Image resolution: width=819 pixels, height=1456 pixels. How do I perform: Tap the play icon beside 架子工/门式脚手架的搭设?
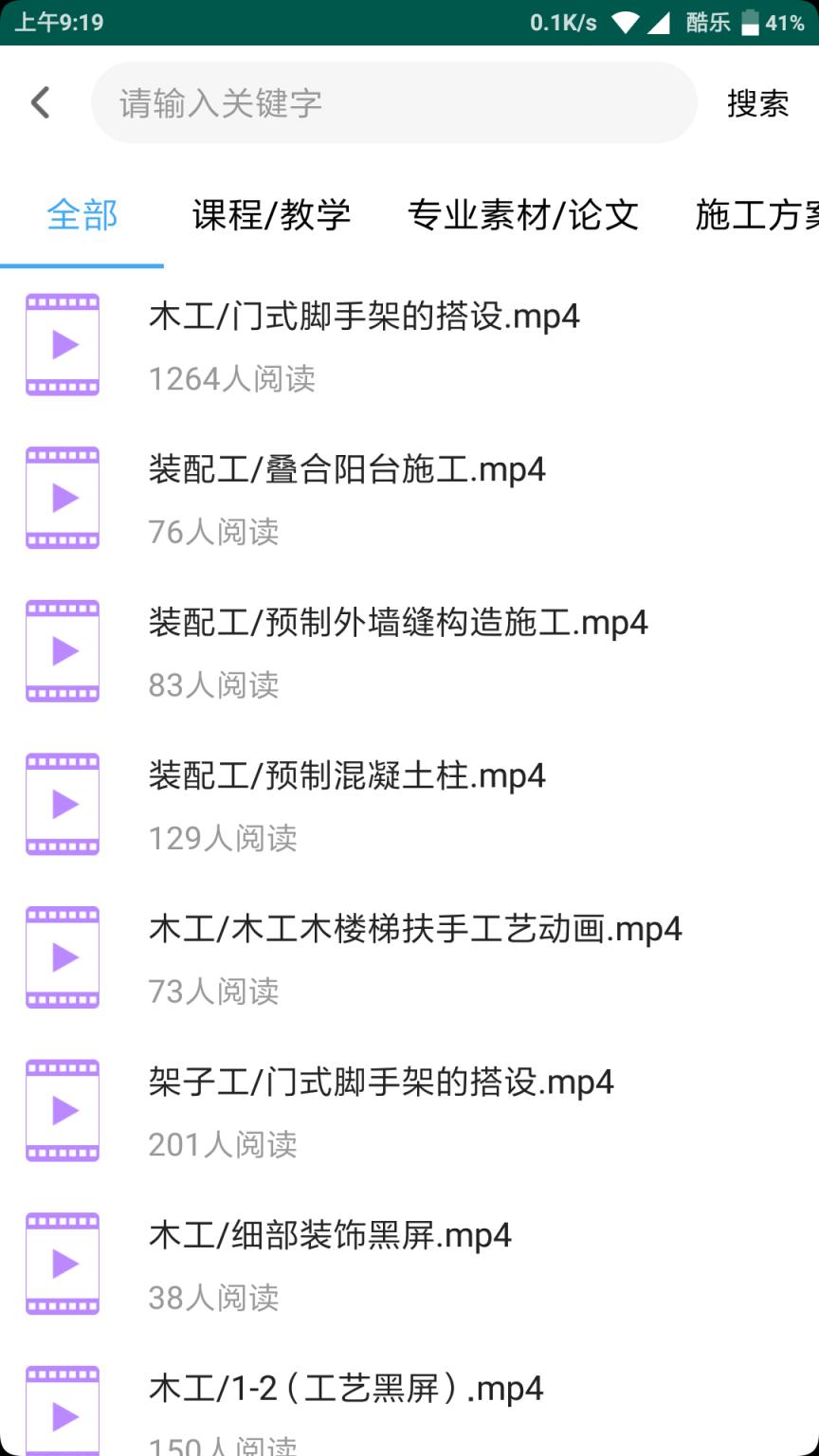point(62,1110)
